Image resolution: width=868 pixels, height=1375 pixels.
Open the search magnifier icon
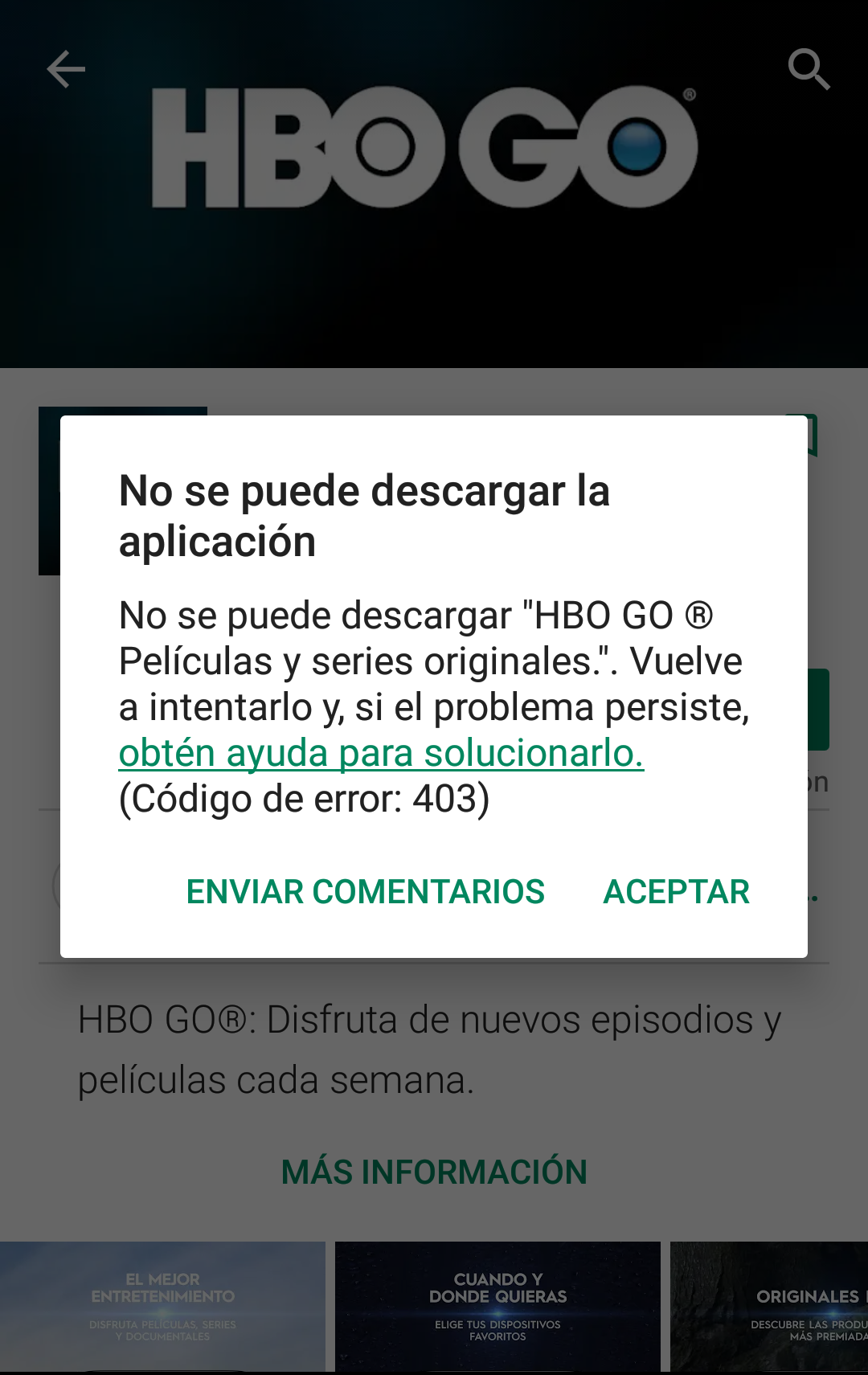[x=809, y=69]
